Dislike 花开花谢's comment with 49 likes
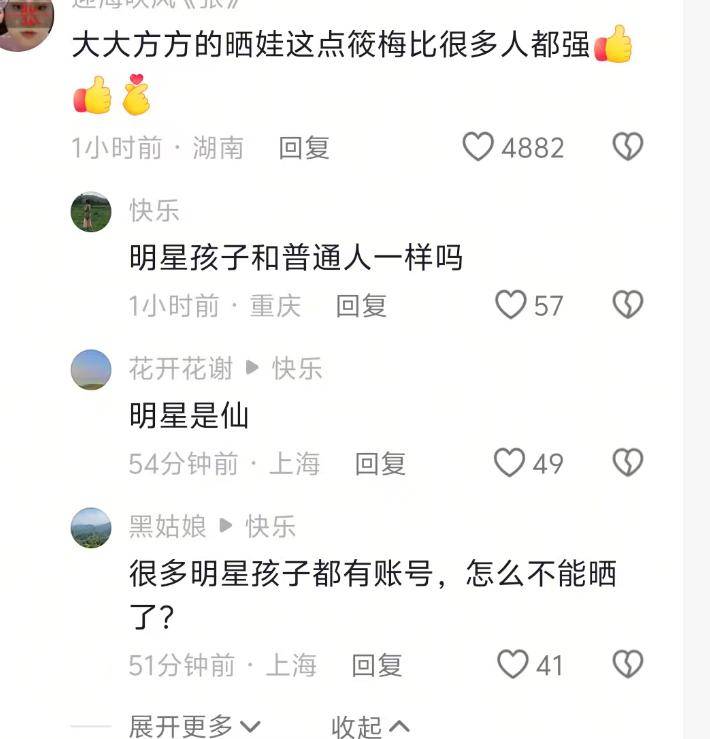The height and width of the screenshot is (739, 710). point(627,463)
